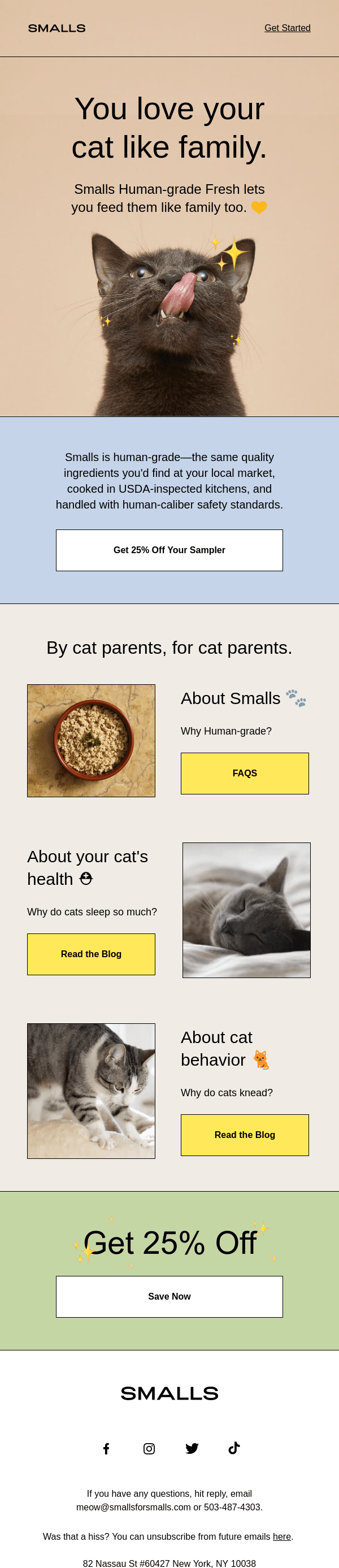The image size is (339, 1568).
Task: Unsubscribe via the here link
Action: 282,1537
